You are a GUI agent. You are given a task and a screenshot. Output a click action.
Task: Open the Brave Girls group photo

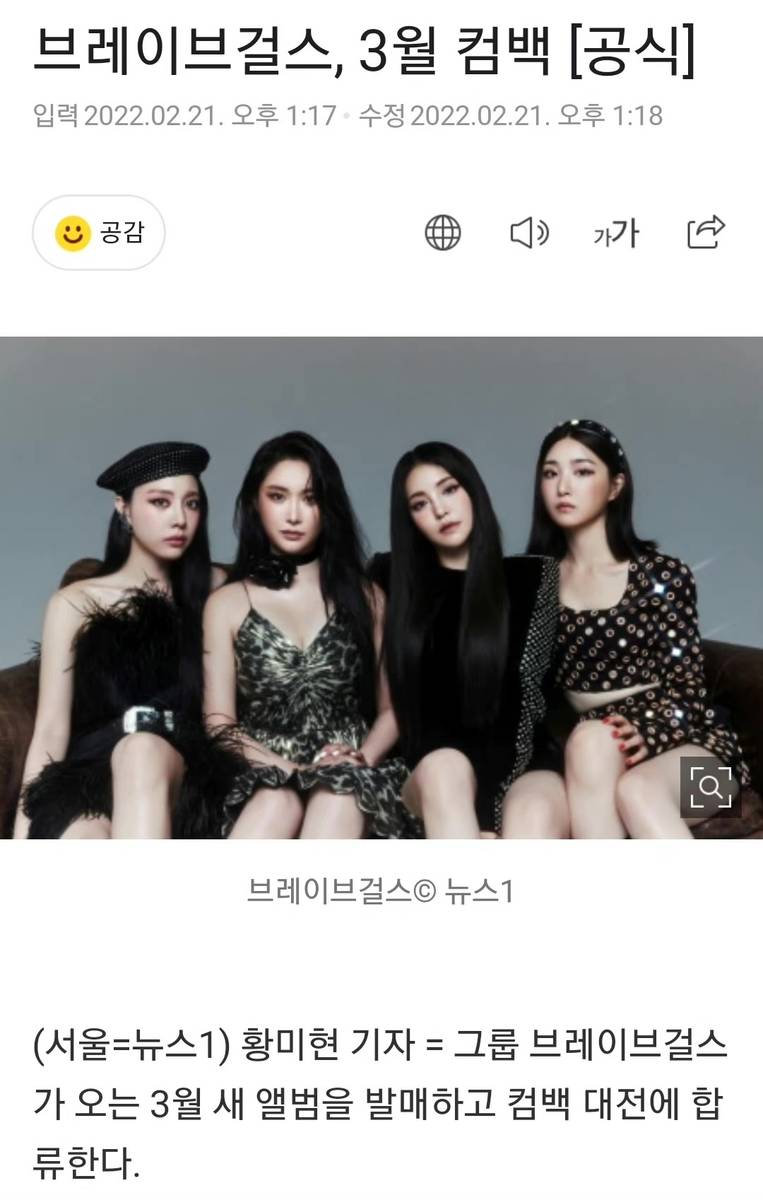pyautogui.click(x=380, y=590)
